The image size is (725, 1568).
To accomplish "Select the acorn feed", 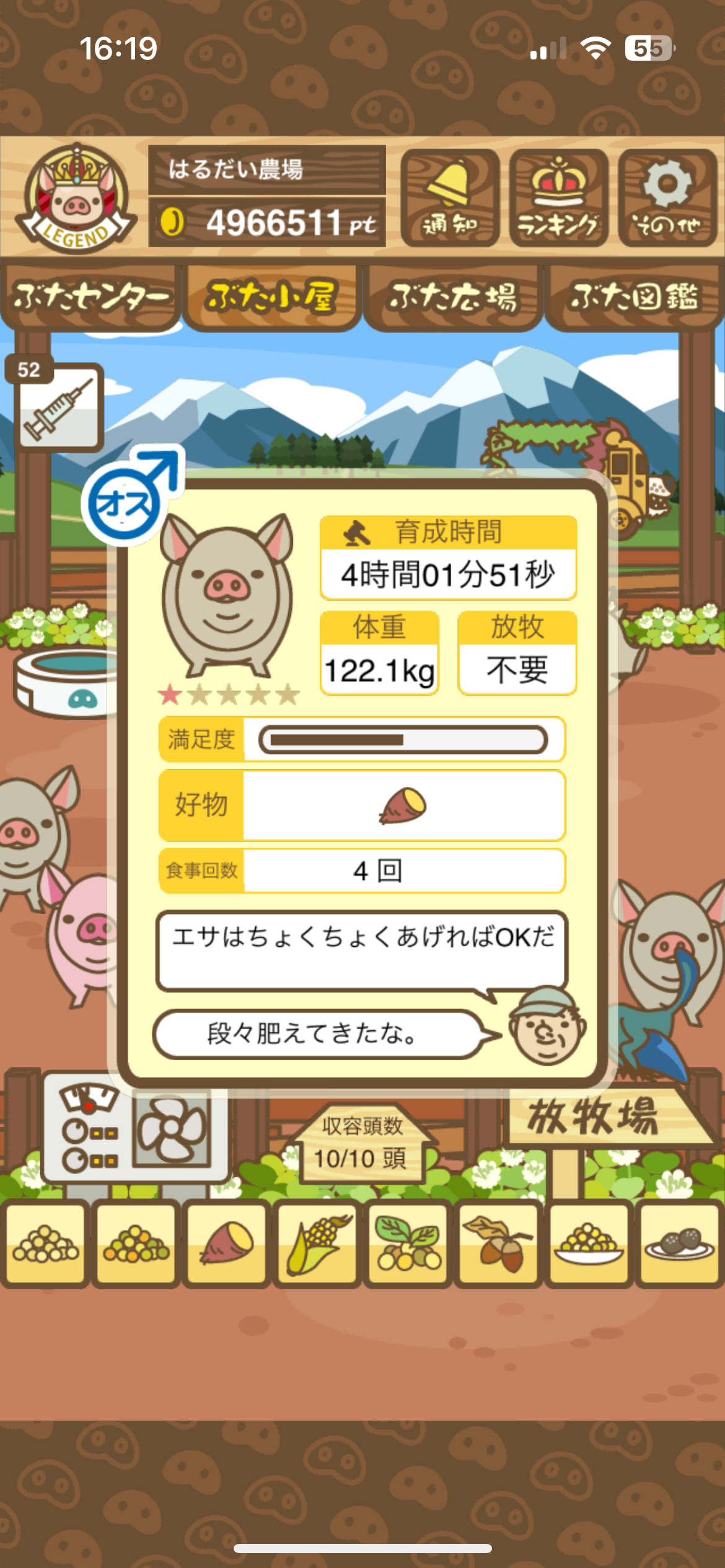I will pos(498,1244).
